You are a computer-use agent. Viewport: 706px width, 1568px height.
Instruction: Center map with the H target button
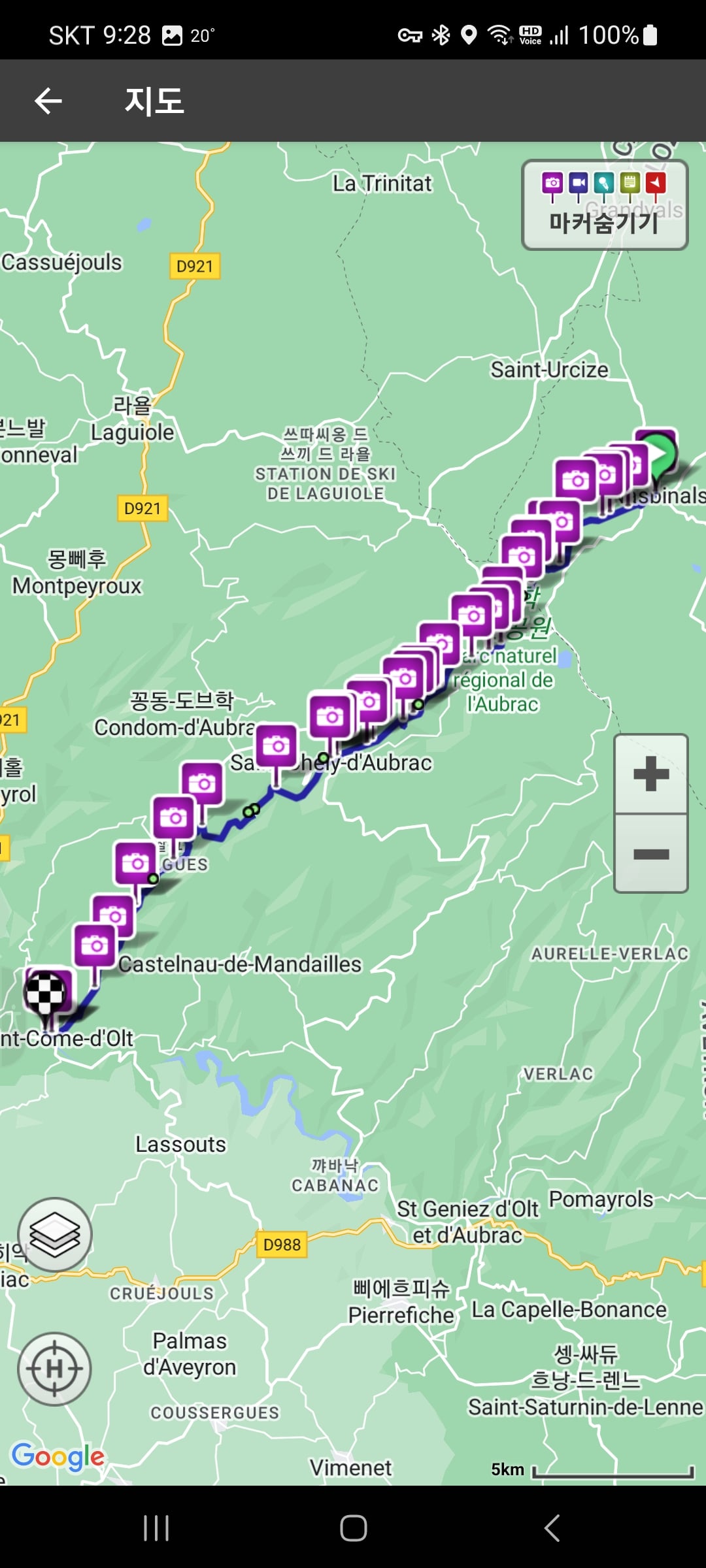(54, 1369)
